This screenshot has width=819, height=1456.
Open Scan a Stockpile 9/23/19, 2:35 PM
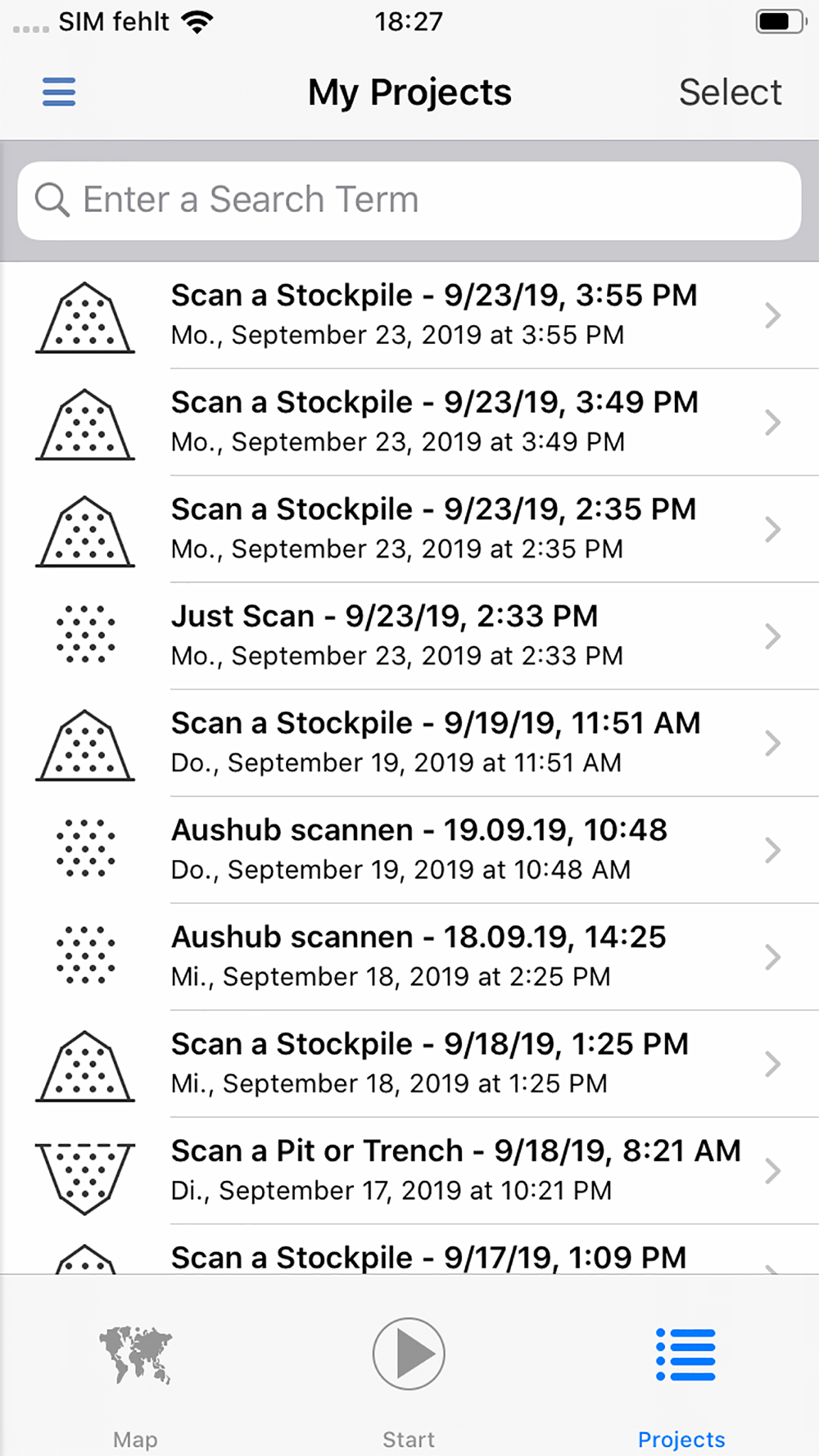[x=434, y=529]
